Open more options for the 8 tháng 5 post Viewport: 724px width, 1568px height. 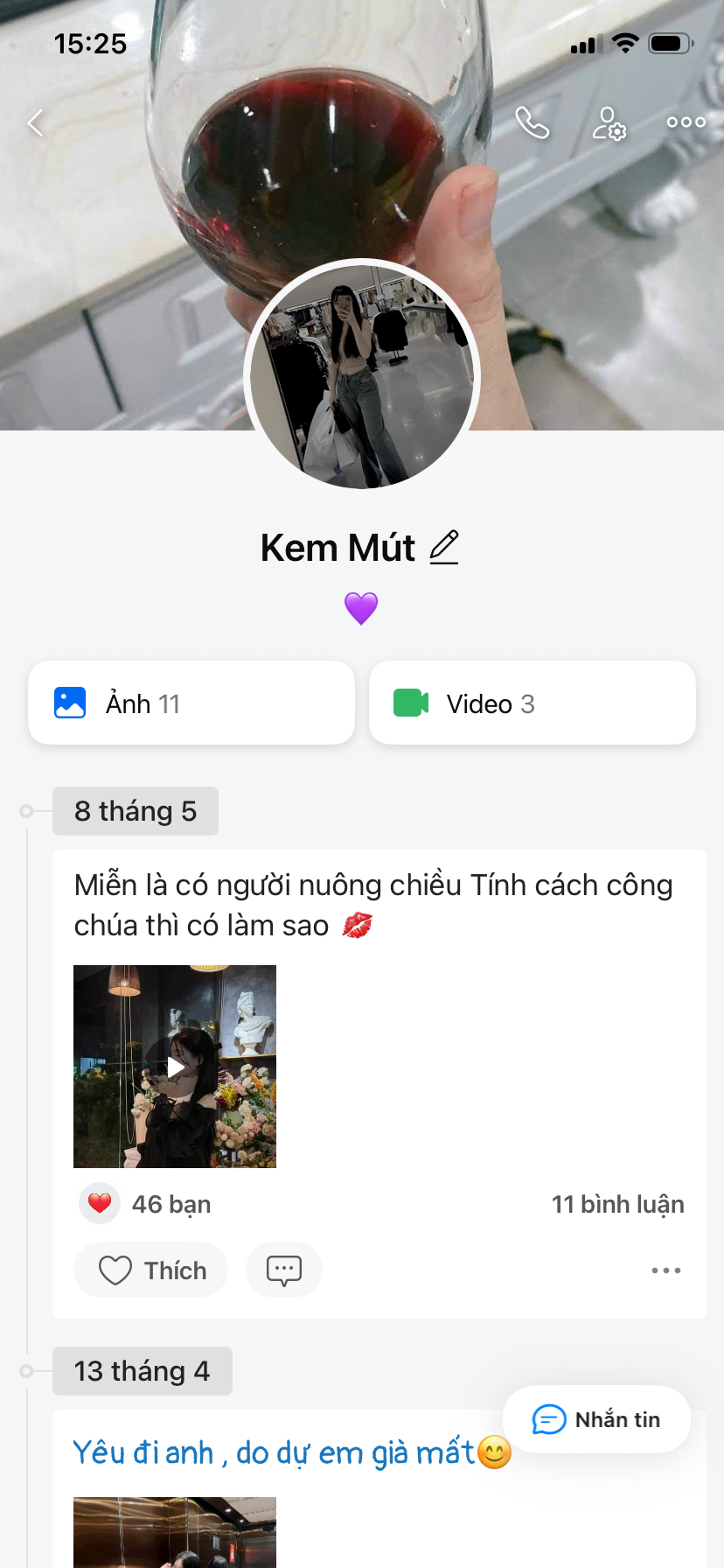pyautogui.click(x=665, y=1270)
